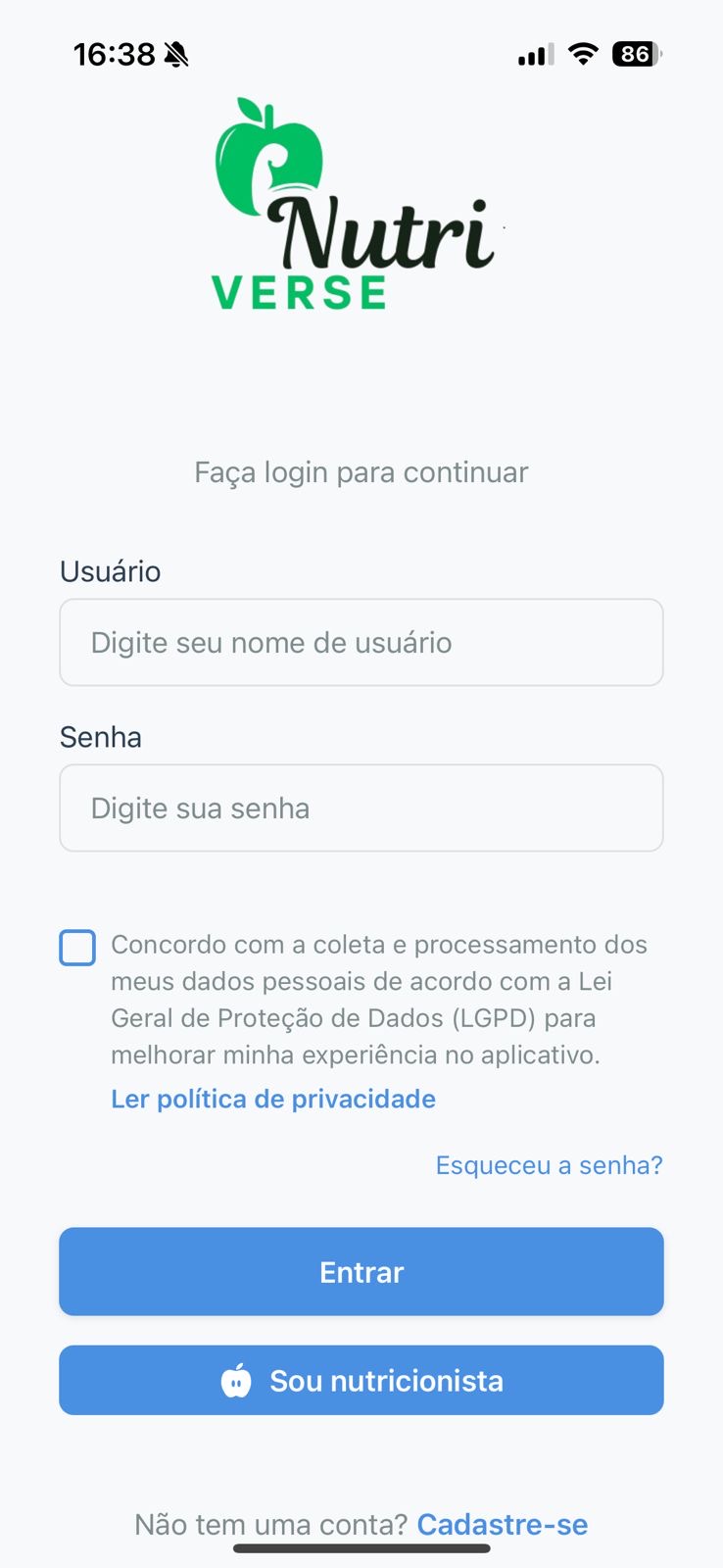Tap the status bar clock showing 16:38

pos(115,54)
